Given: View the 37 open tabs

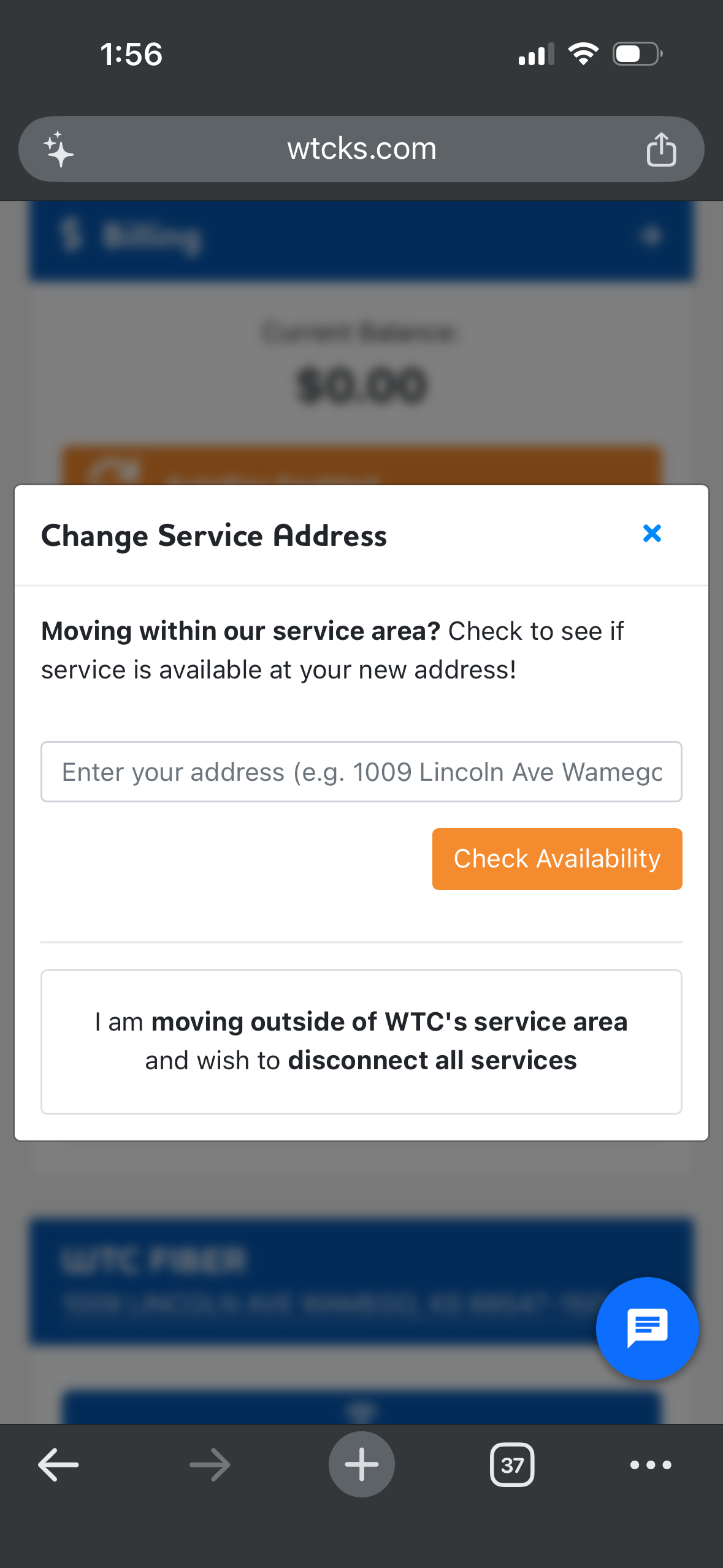Looking at the screenshot, I should click(512, 1465).
